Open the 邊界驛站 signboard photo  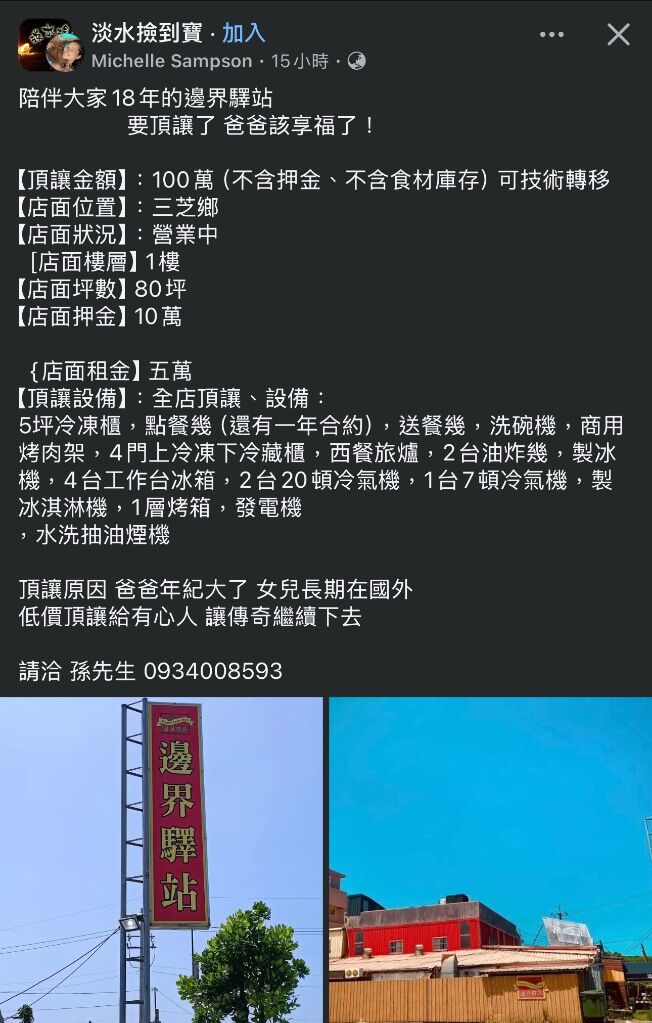161,859
